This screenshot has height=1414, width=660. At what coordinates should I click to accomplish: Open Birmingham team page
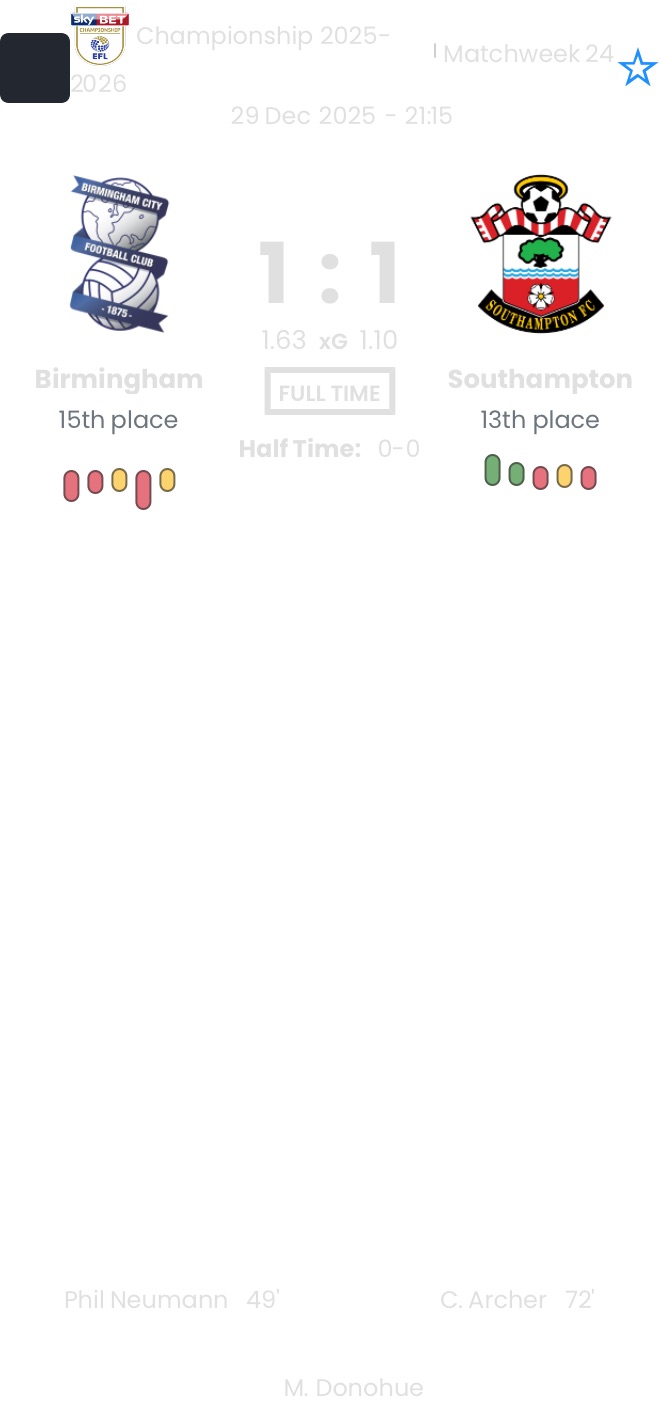[118, 255]
